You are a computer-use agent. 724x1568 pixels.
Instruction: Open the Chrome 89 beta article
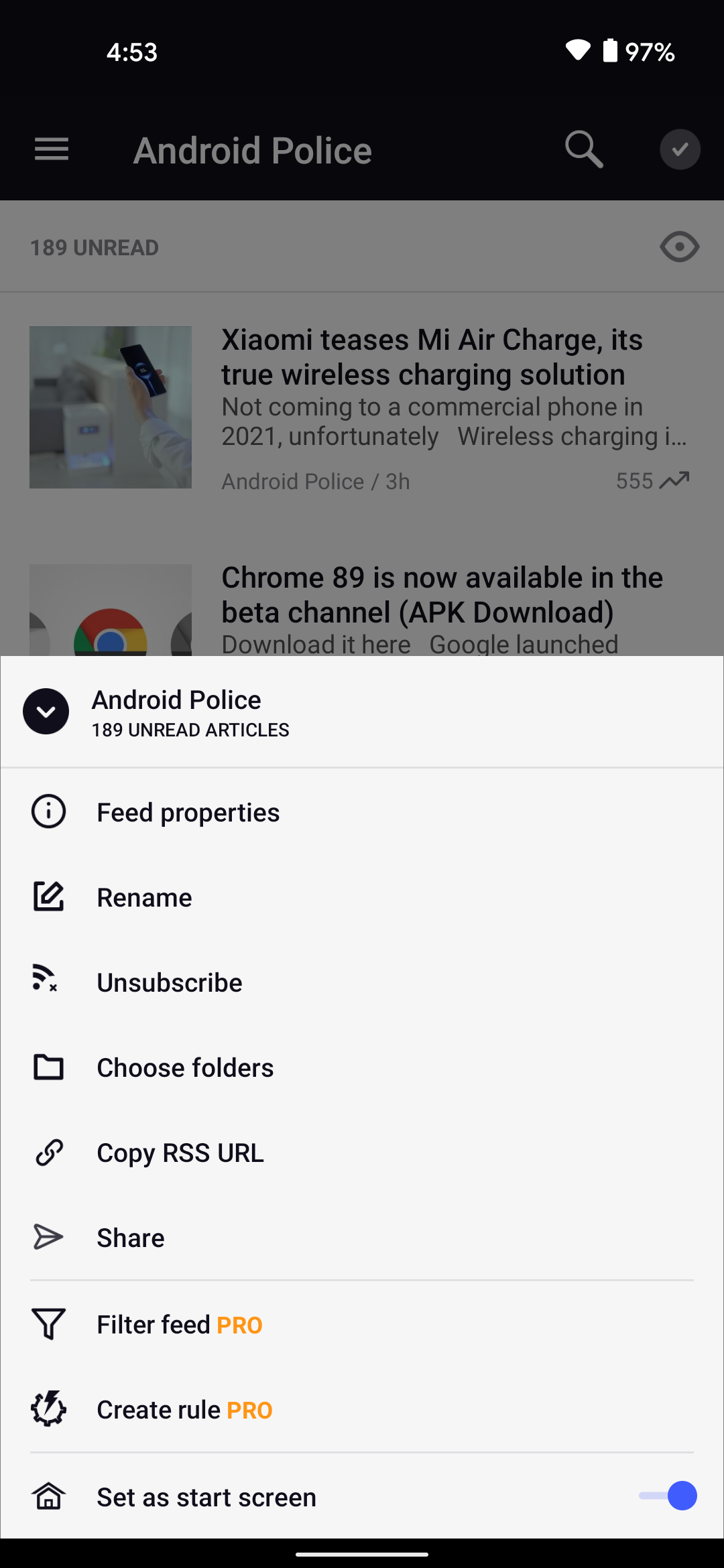click(x=442, y=594)
